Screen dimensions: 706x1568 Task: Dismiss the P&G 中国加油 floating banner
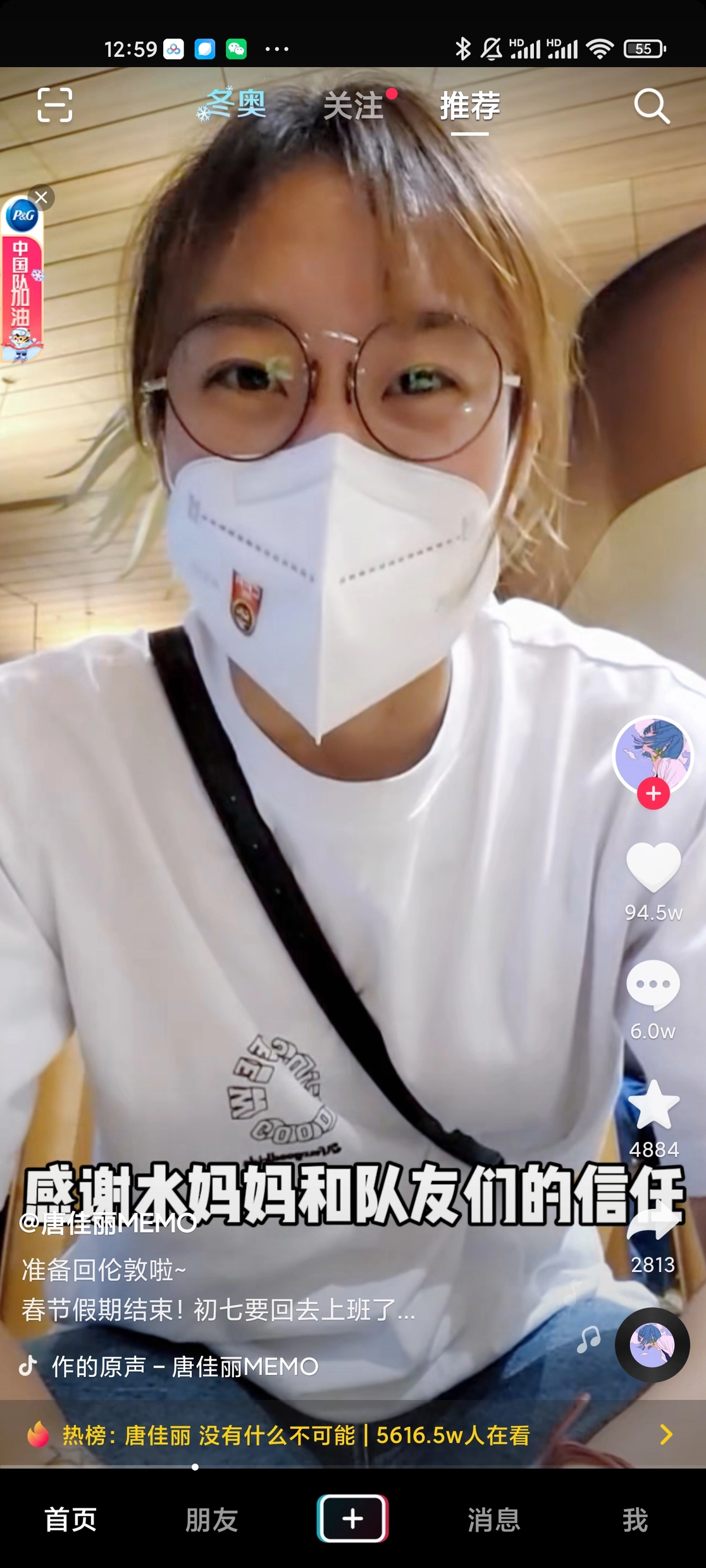42,197
